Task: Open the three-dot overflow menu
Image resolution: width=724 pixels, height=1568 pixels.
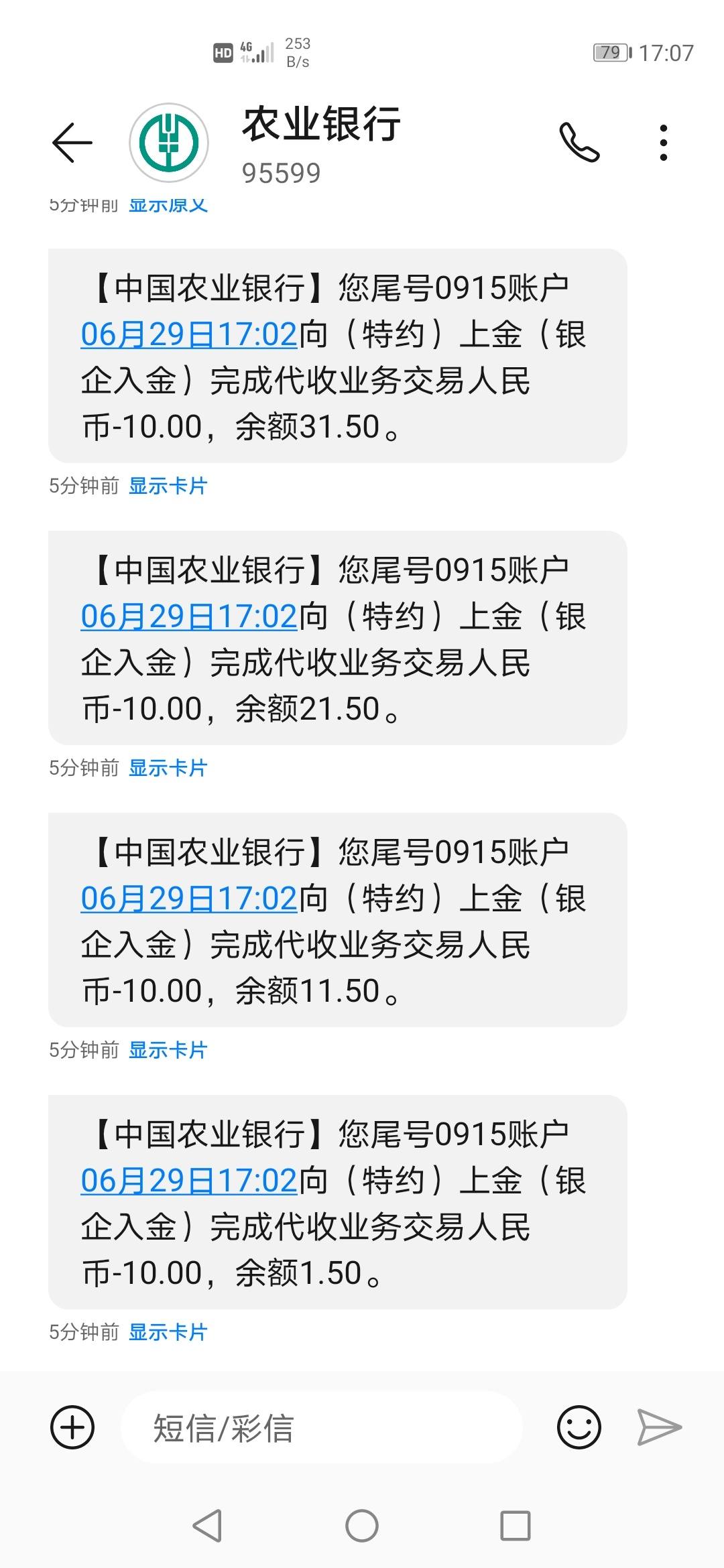Action: point(663,142)
